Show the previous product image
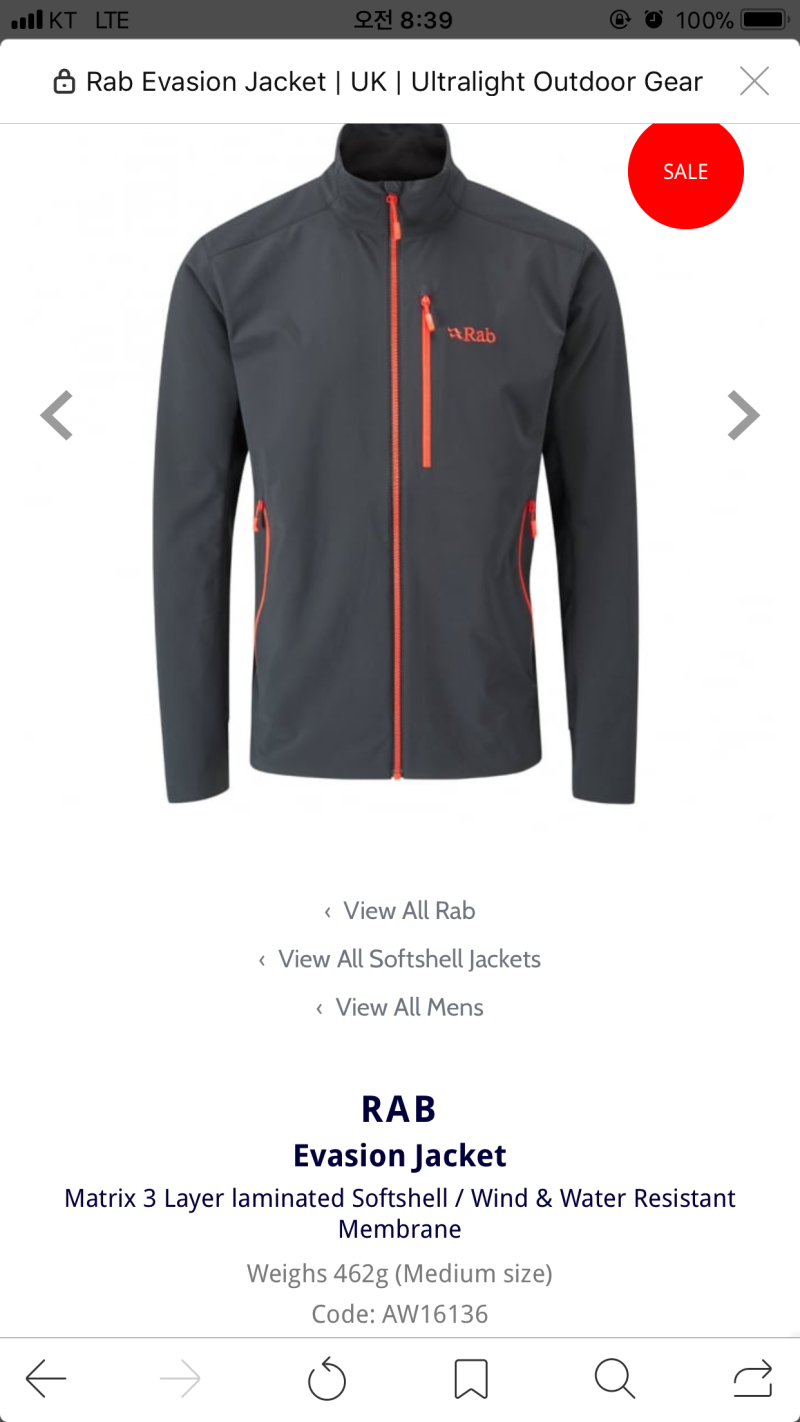Image resolution: width=800 pixels, height=1422 pixels. pos(56,415)
